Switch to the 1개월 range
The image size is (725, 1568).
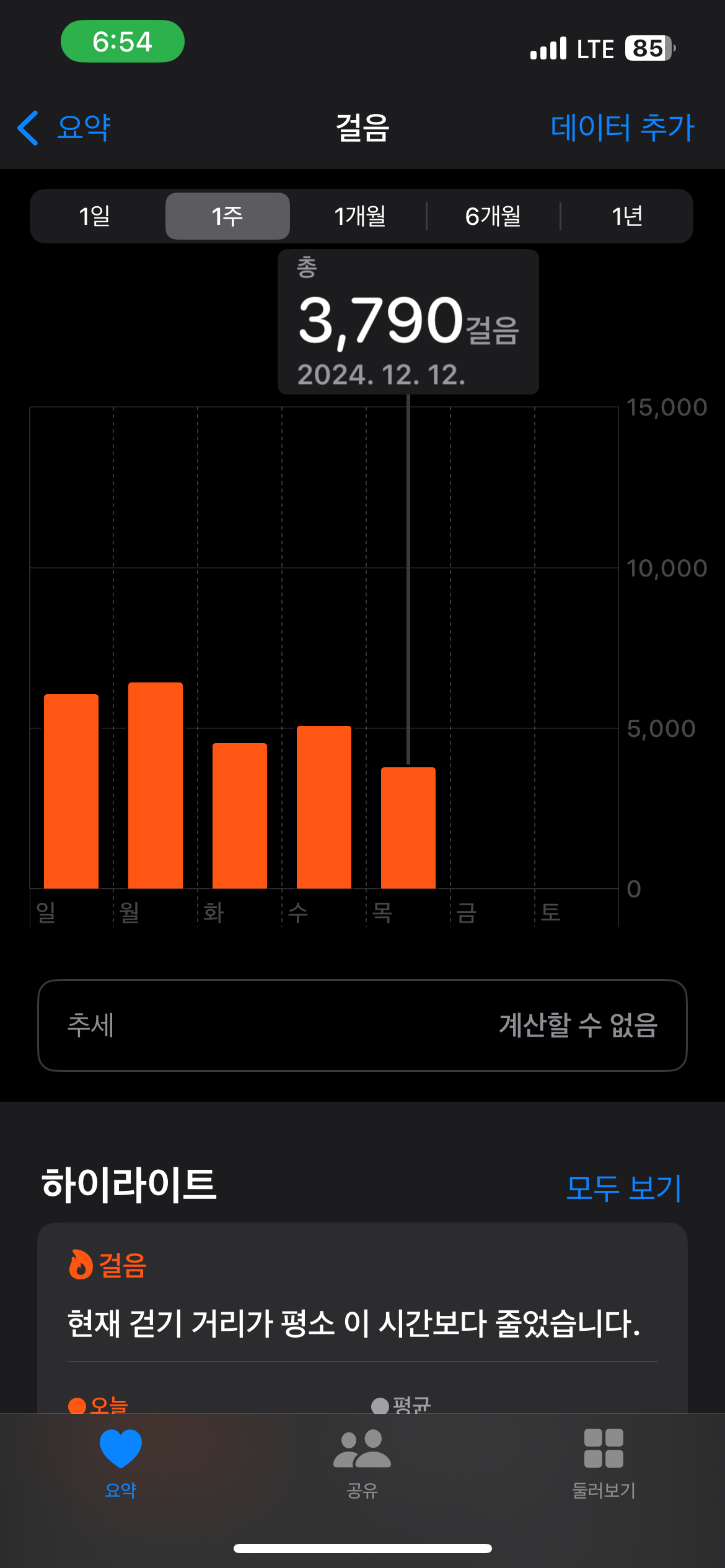coord(359,216)
